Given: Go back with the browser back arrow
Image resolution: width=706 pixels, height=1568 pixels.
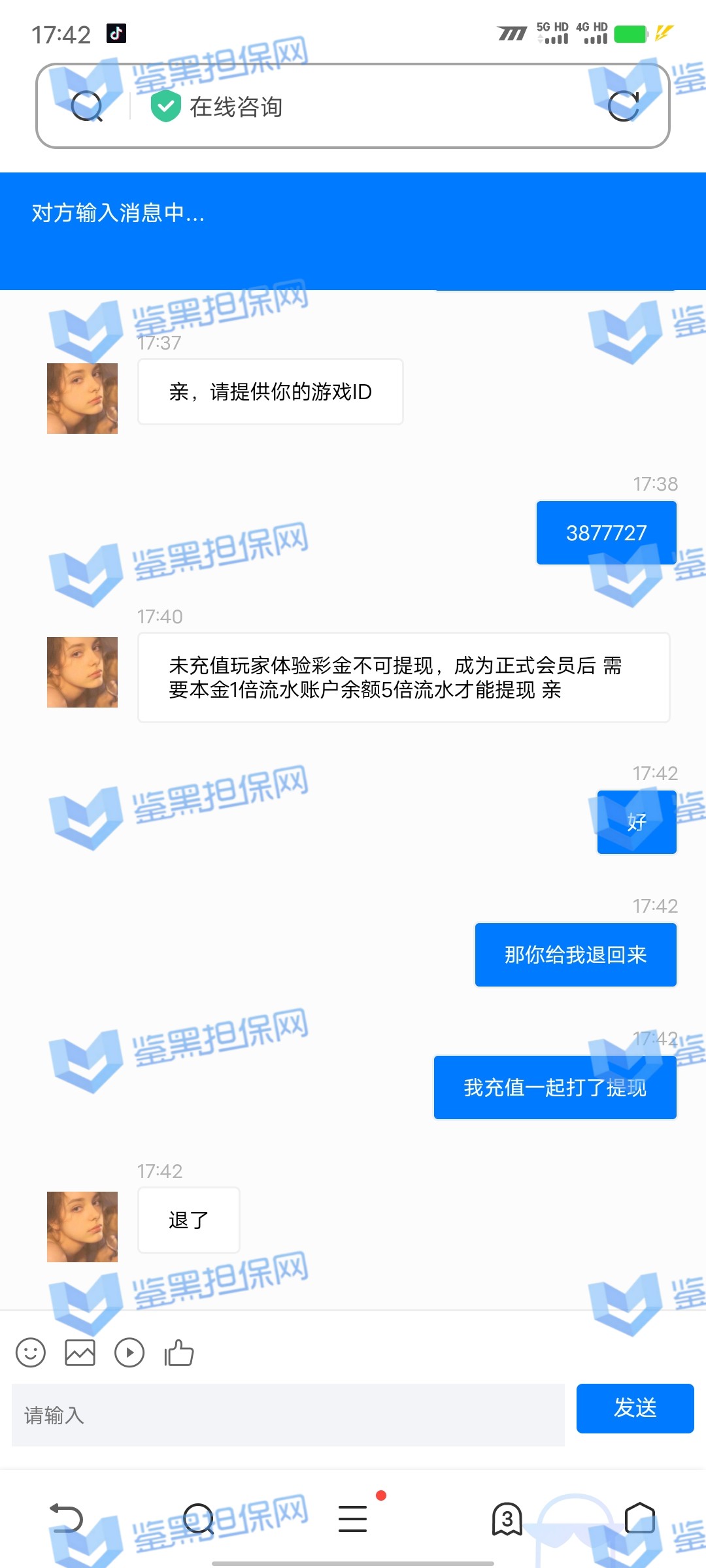Looking at the screenshot, I should [67, 1518].
